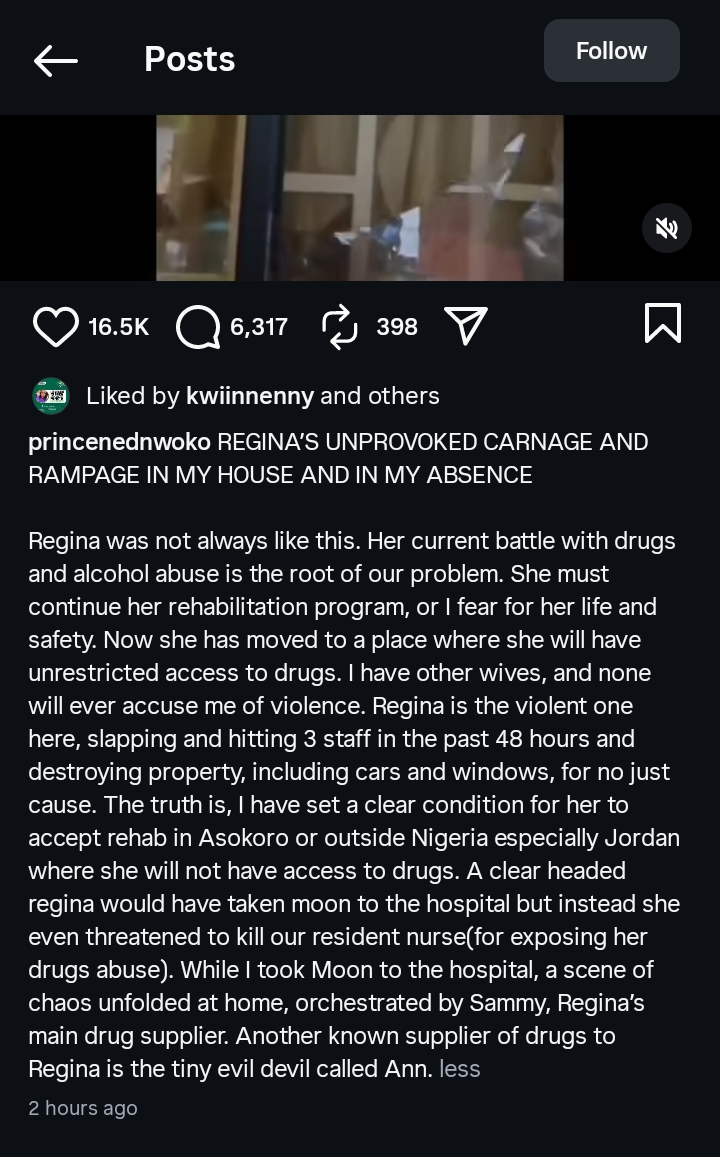Repost this post
Image resolution: width=720 pixels, height=1157 pixels.
click(x=340, y=327)
